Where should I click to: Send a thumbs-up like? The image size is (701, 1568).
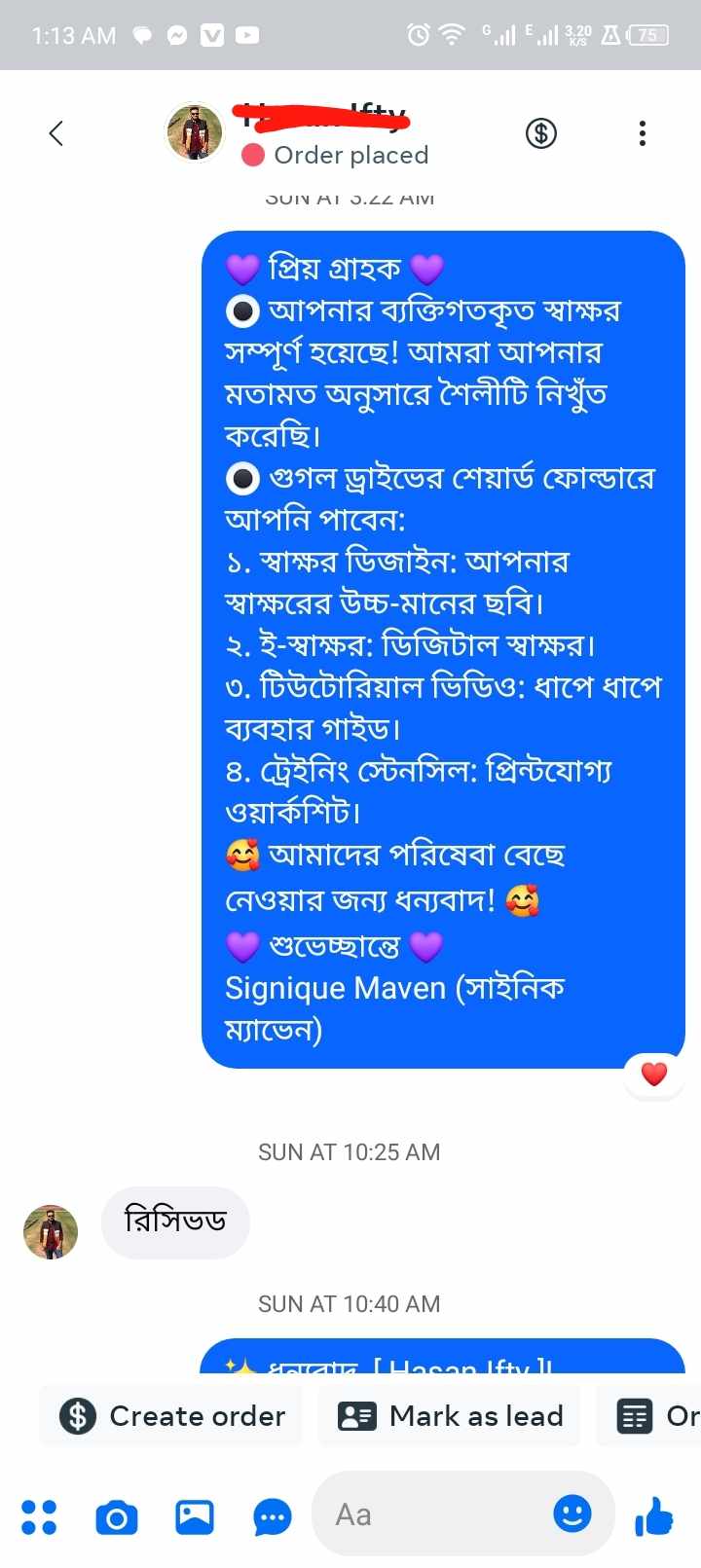coord(654,1516)
